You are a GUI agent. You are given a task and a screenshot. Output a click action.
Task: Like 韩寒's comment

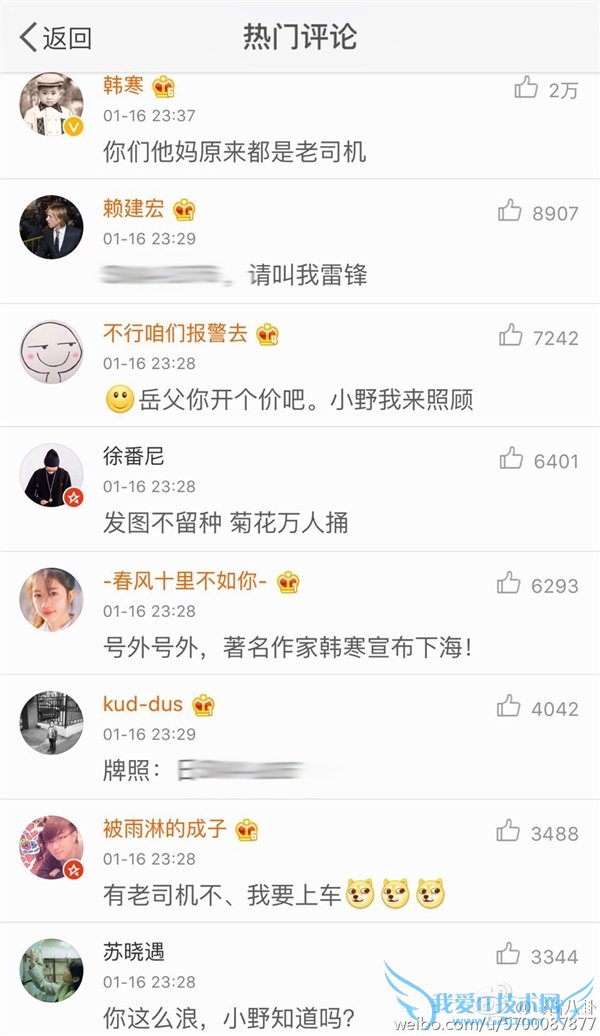click(x=527, y=88)
